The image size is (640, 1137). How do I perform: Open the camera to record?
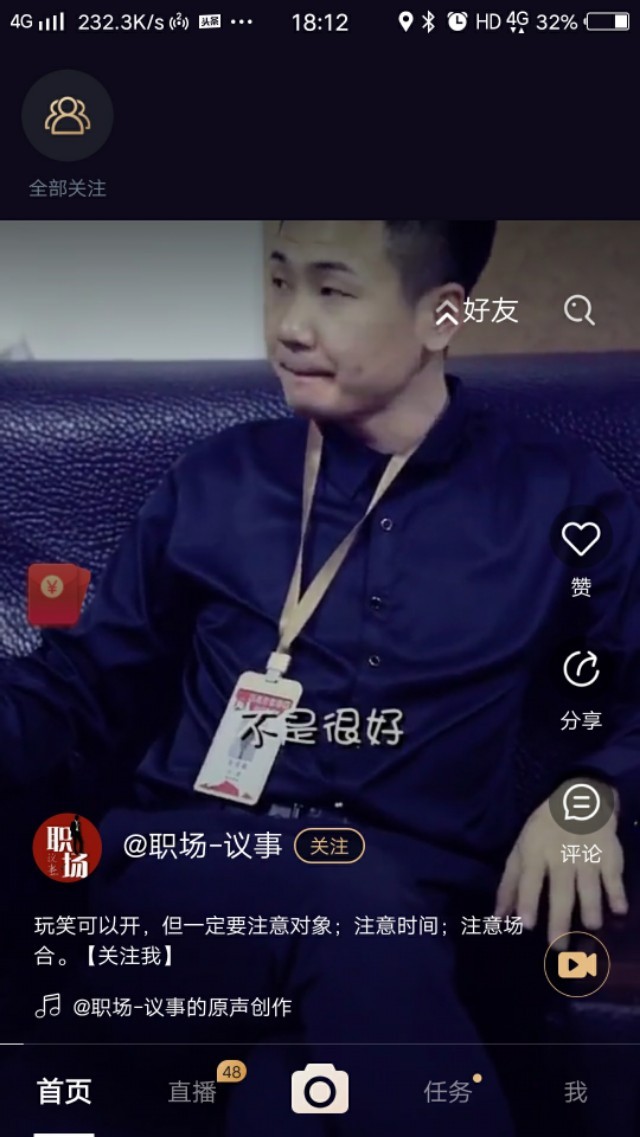point(320,1090)
